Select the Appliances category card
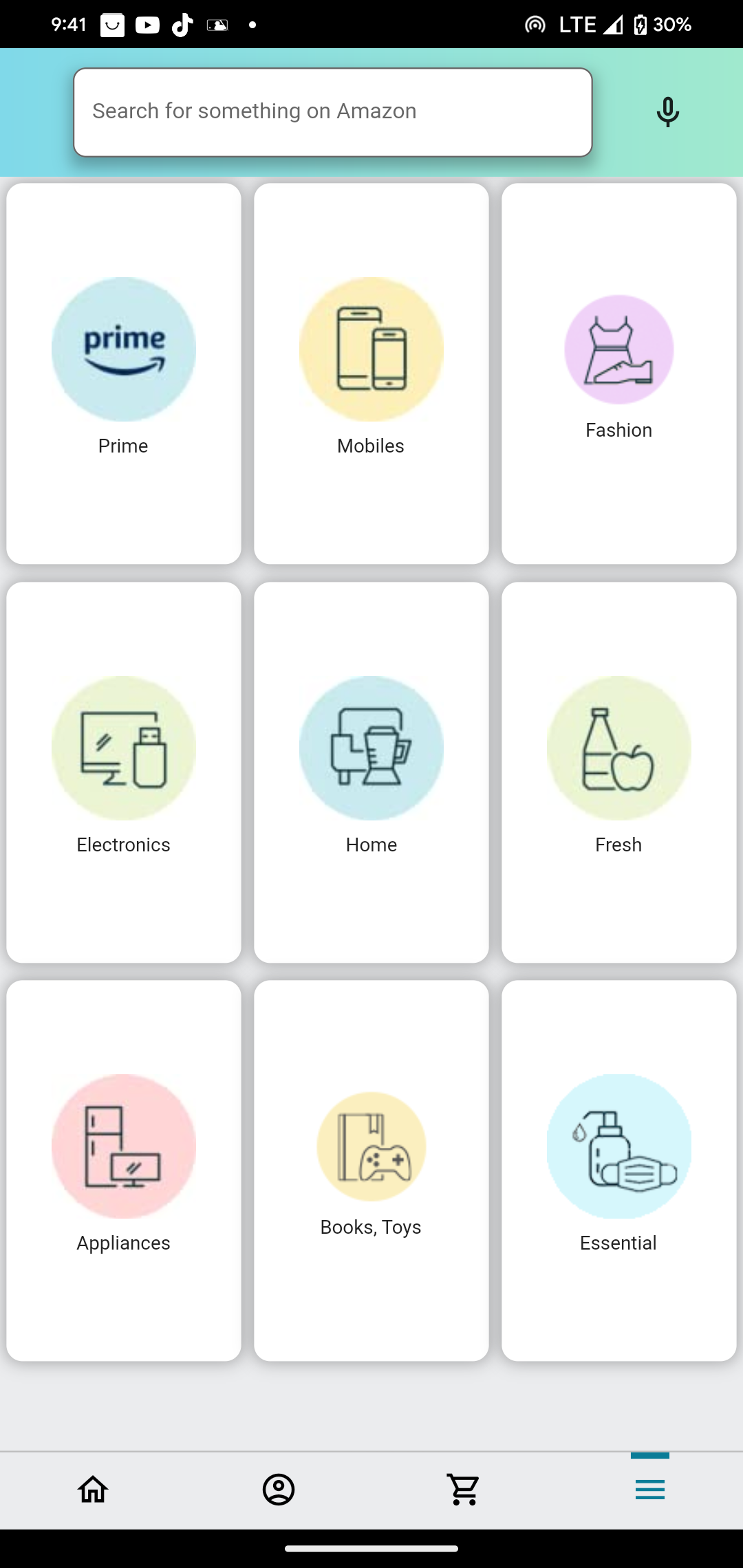This screenshot has width=743, height=1568. [123, 1169]
